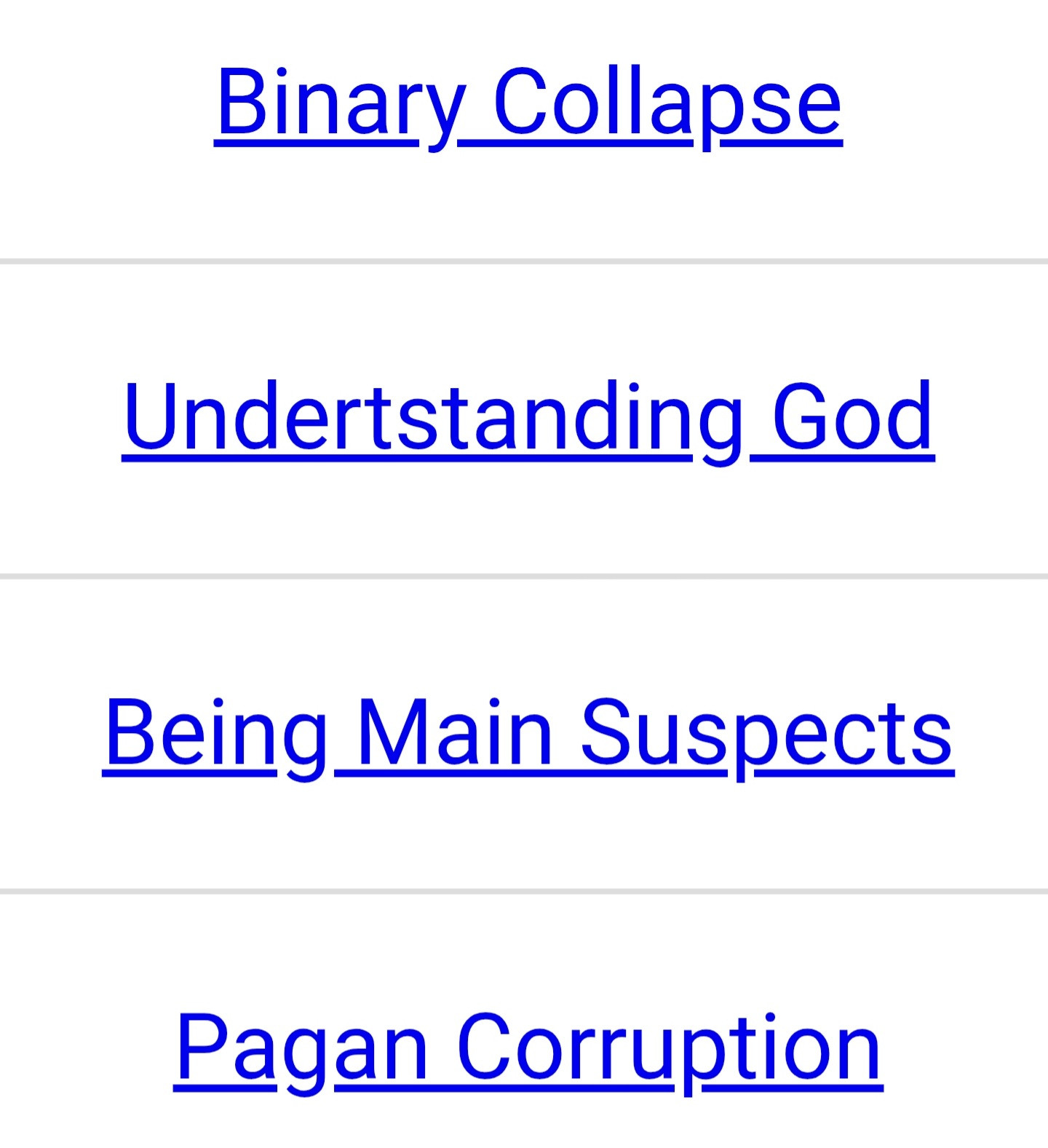Open the Binary Collapse link
The height and width of the screenshot is (1148, 1048).
528,103
